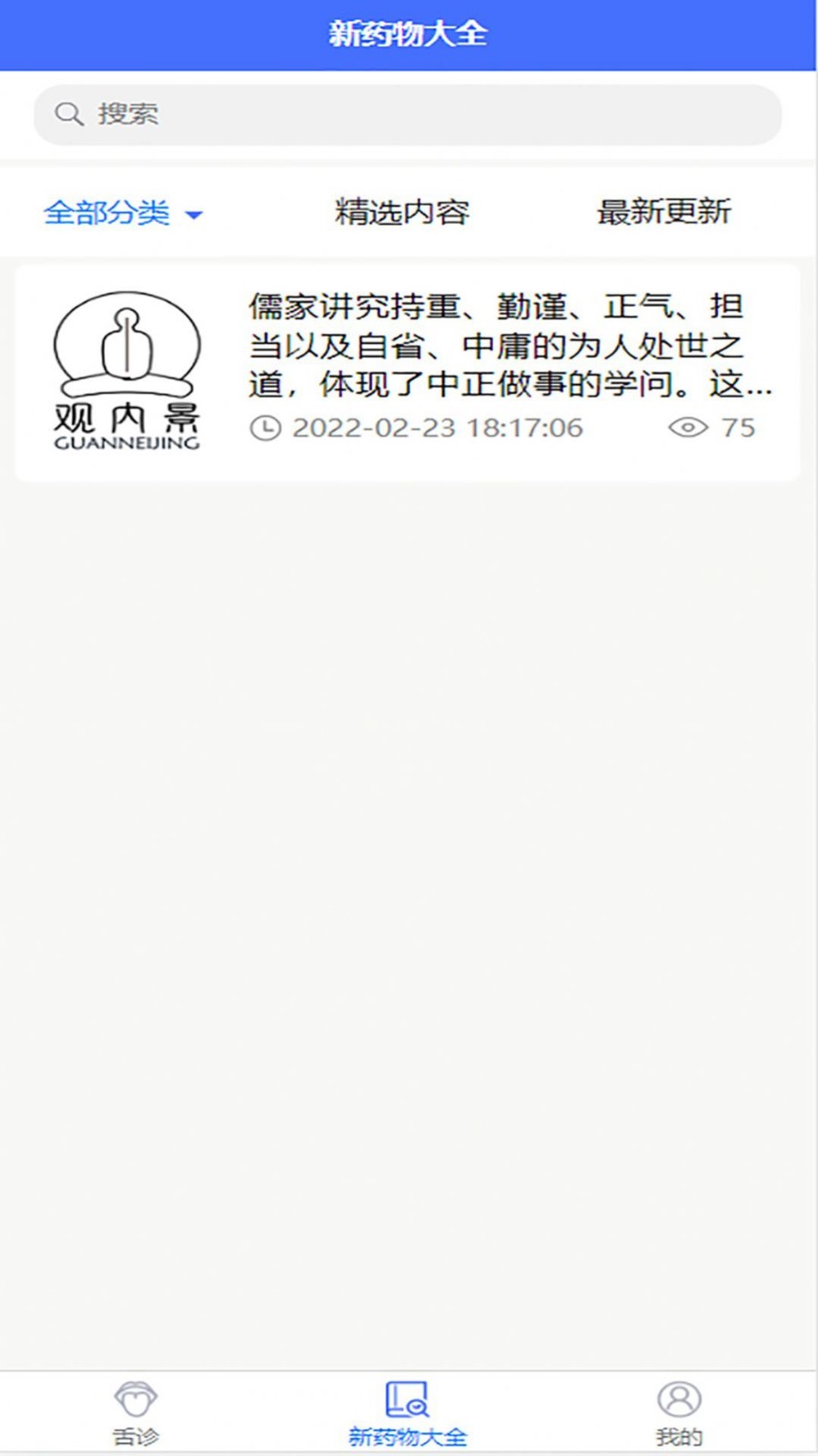
Task: Switch to the 最新更新 tab
Action: click(x=663, y=212)
